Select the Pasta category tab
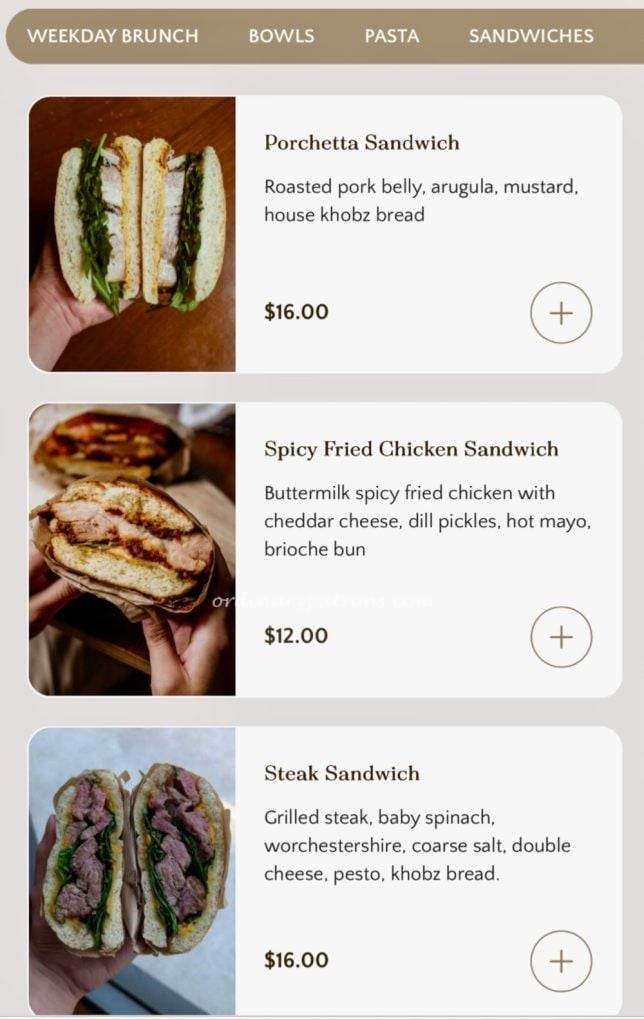This screenshot has height=1019, width=644. (392, 36)
